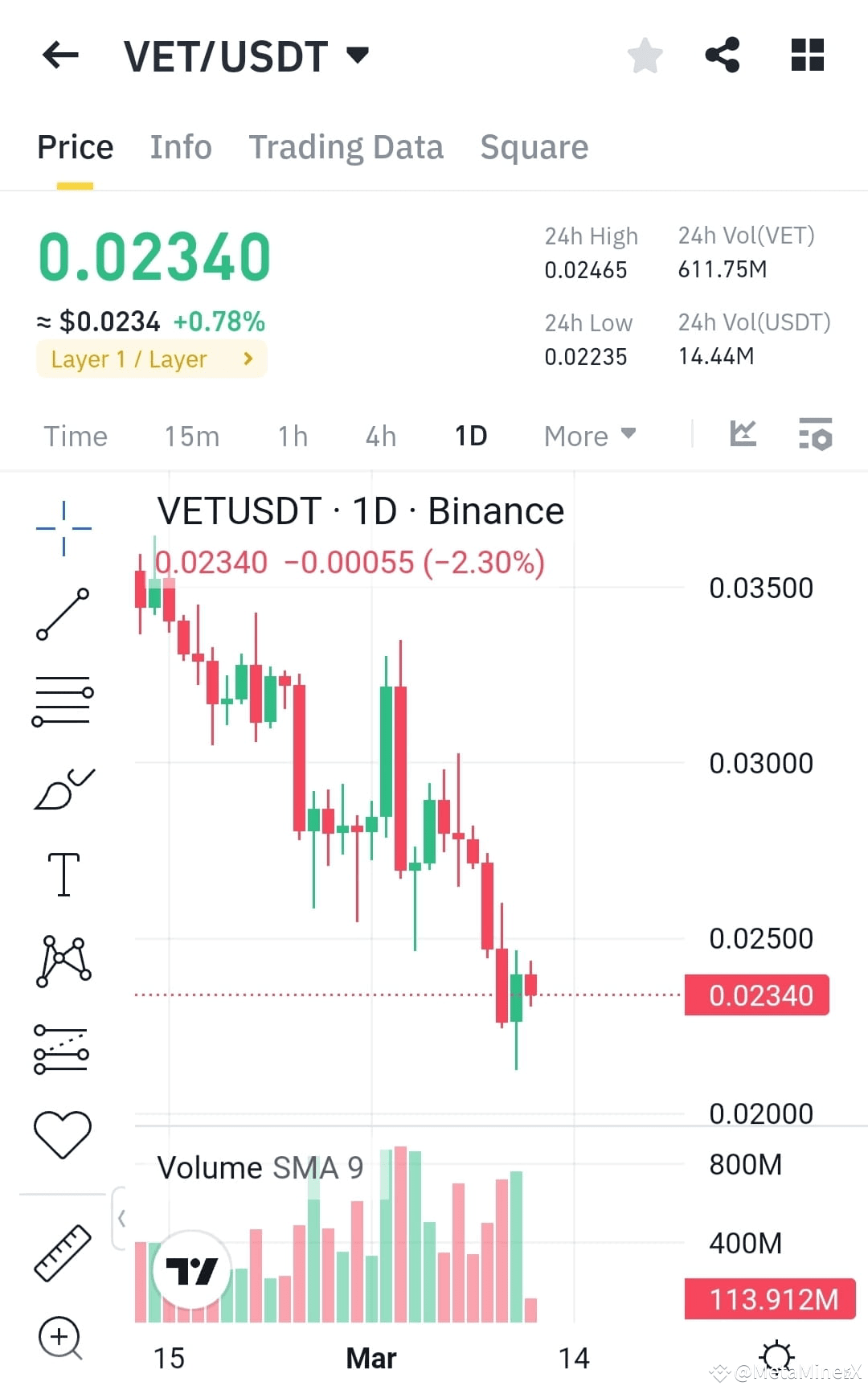Viewport: 868px width, 1390px height.
Task: Select the crosshair cursor tool
Action: (x=63, y=527)
